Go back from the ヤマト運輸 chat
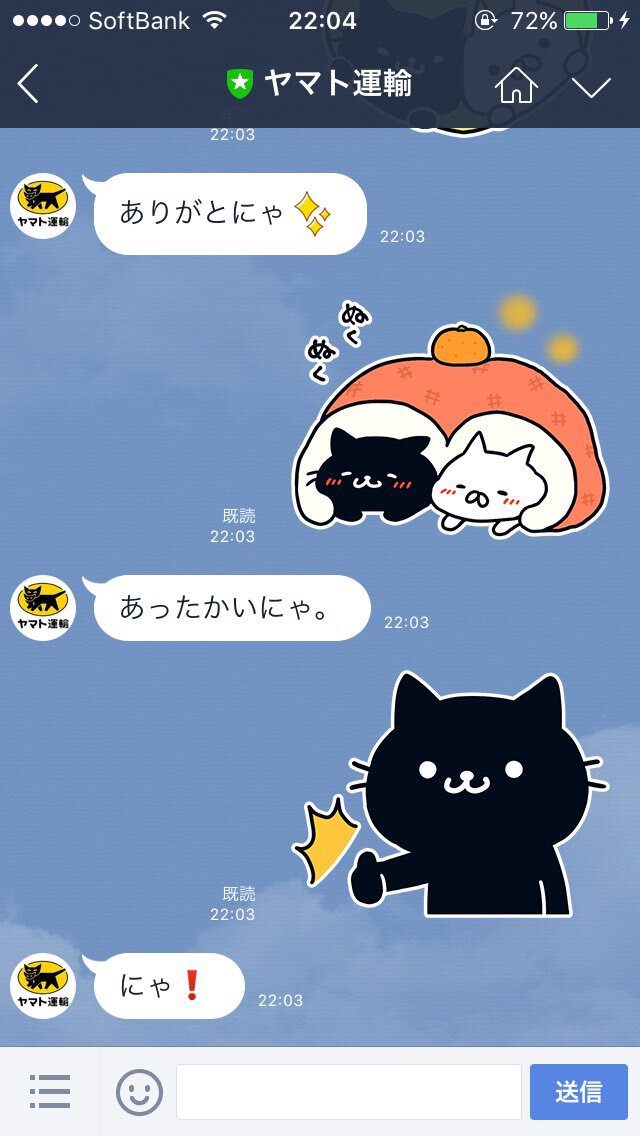640x1136 pixels. click(x=28, y=85)
